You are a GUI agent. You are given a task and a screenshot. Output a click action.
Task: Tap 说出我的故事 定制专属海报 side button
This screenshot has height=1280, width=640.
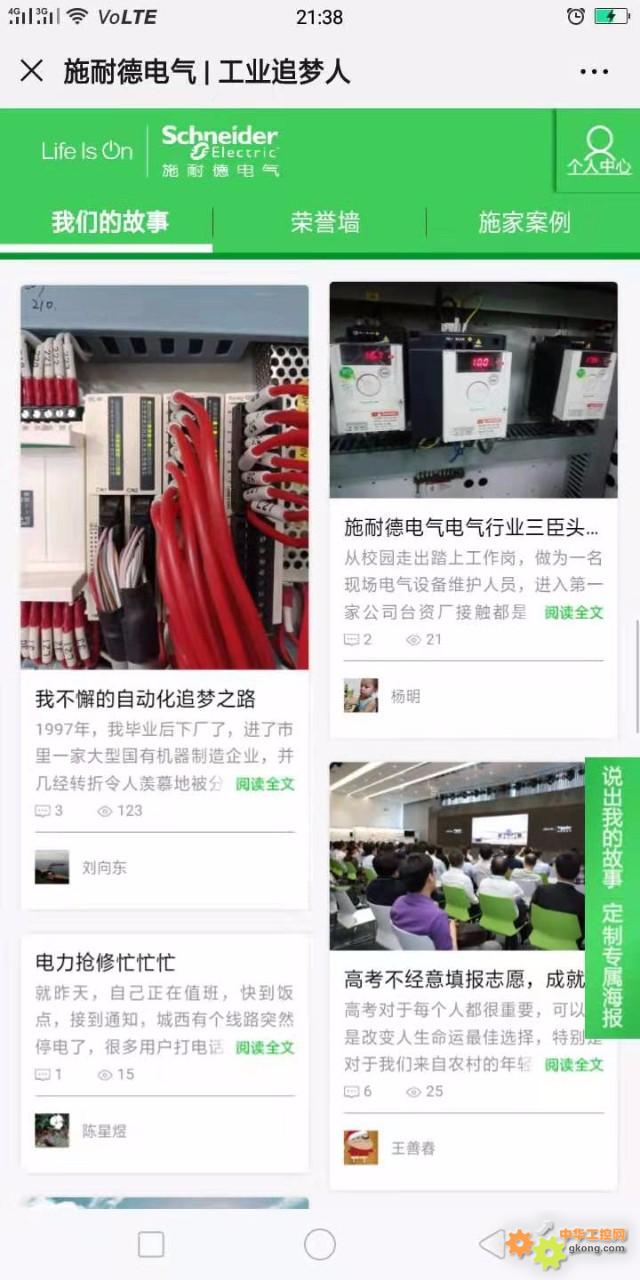pyautogui.click(x=612, y=897)
